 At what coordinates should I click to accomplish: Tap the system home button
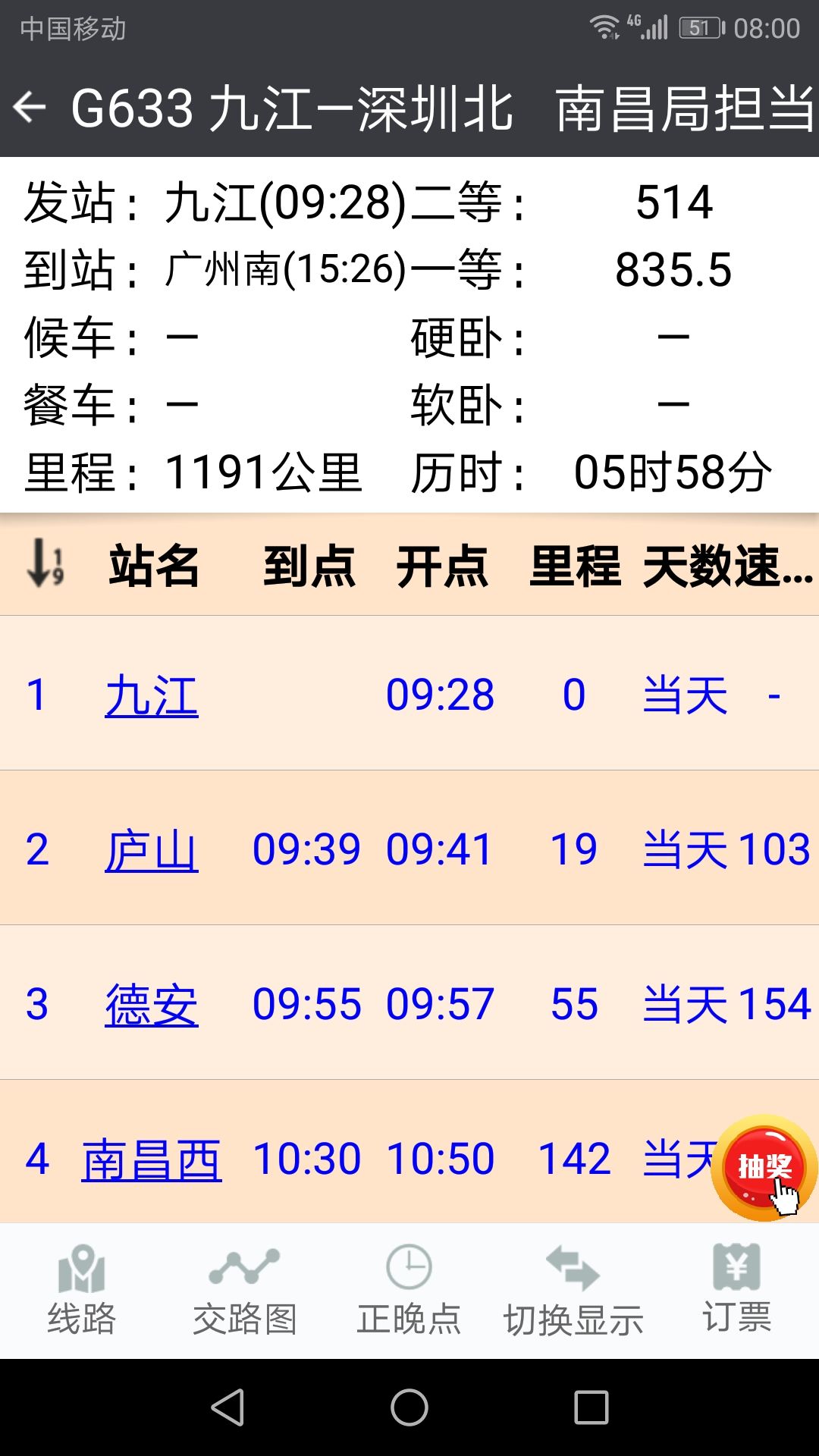tap(409, 1407)
